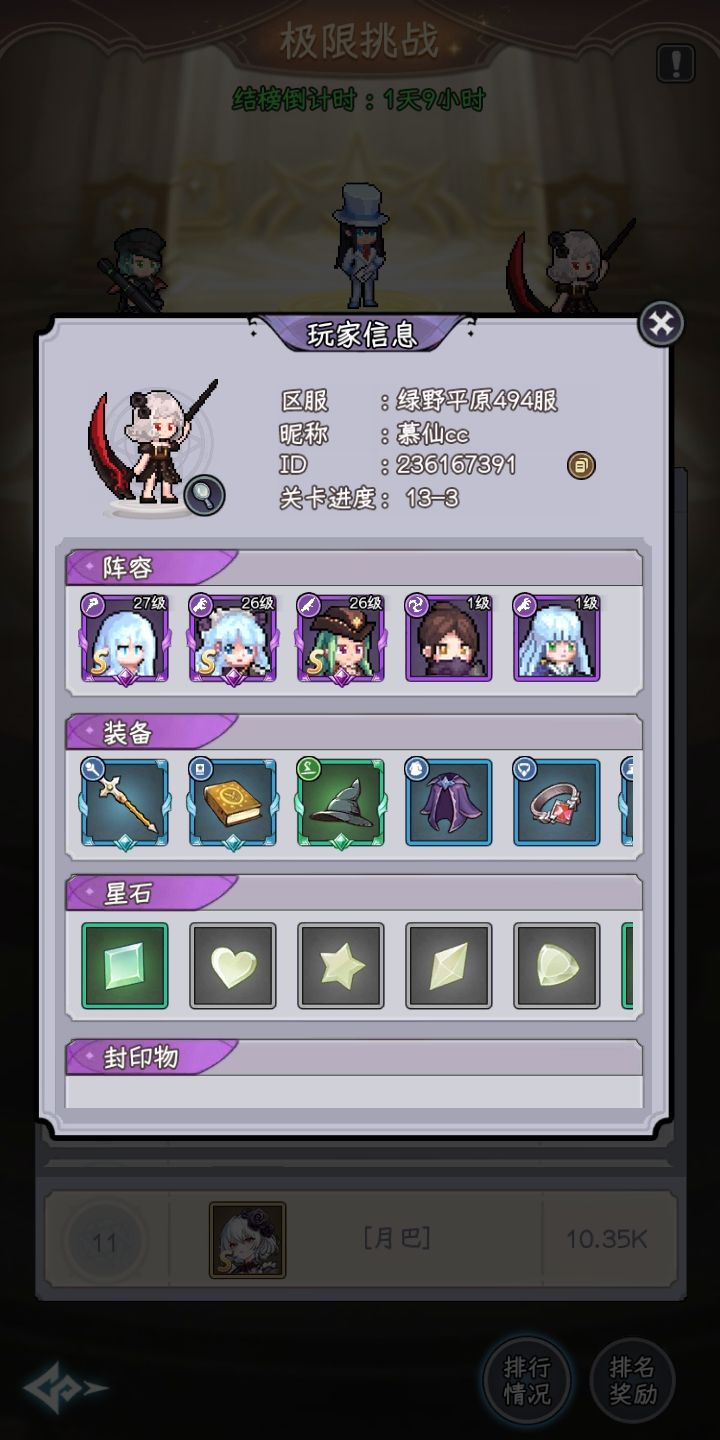Select the green square star stone

click(125, 963)
